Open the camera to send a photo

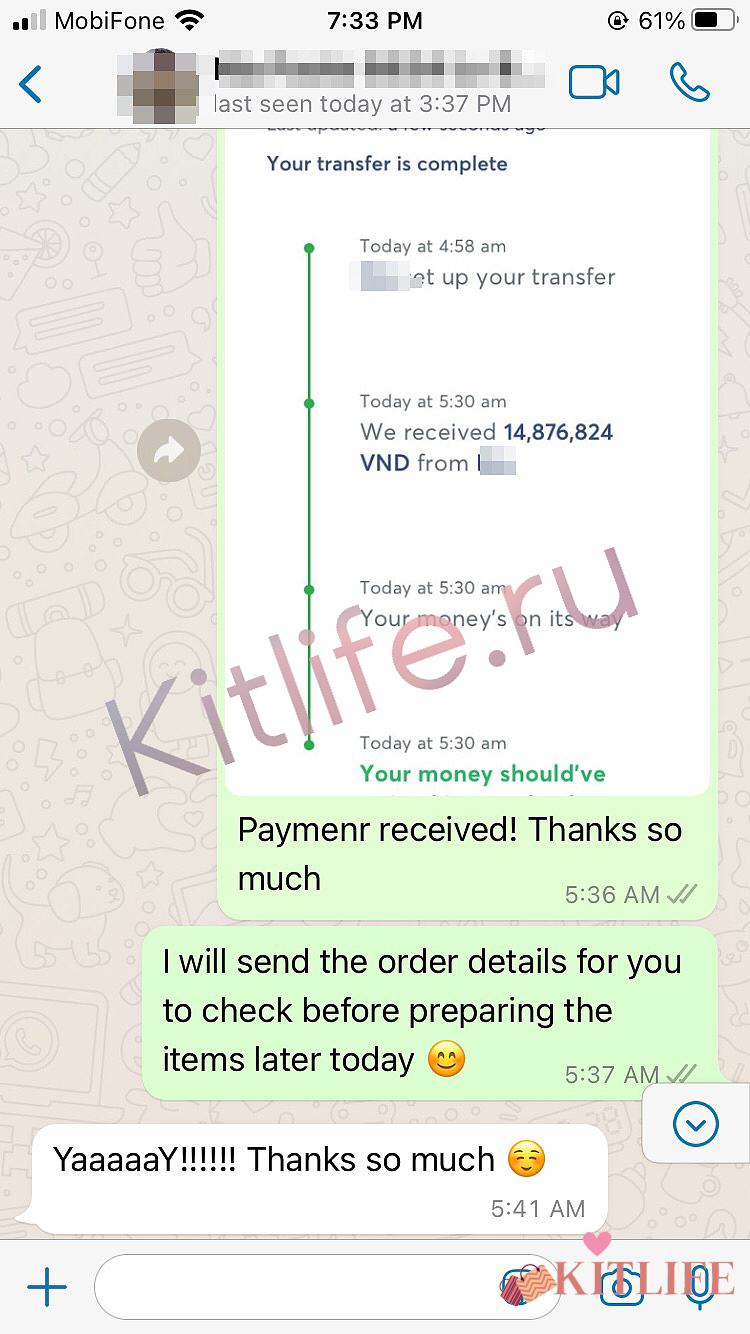(x=622, y=1288)
